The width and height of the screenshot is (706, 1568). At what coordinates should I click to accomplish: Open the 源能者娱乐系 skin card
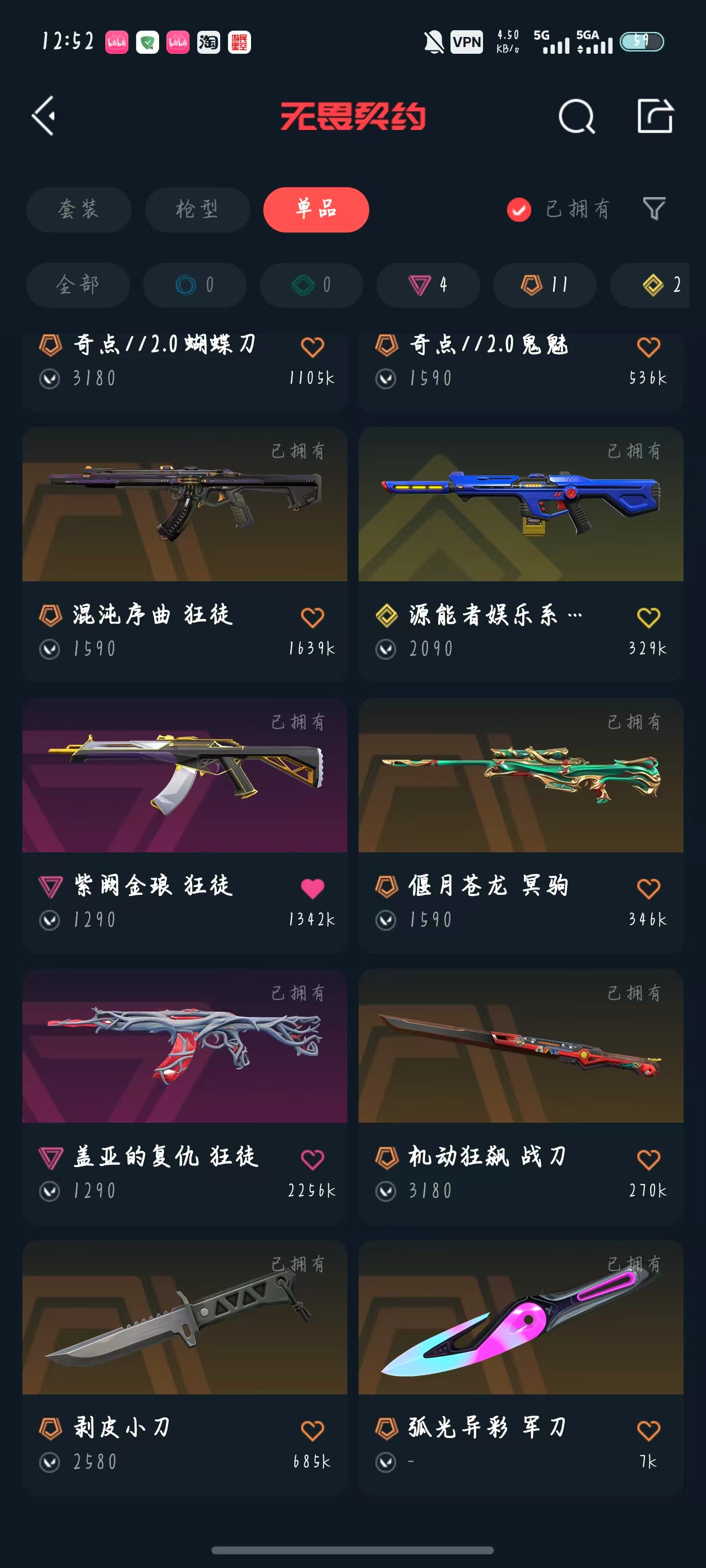pos(520,505)
